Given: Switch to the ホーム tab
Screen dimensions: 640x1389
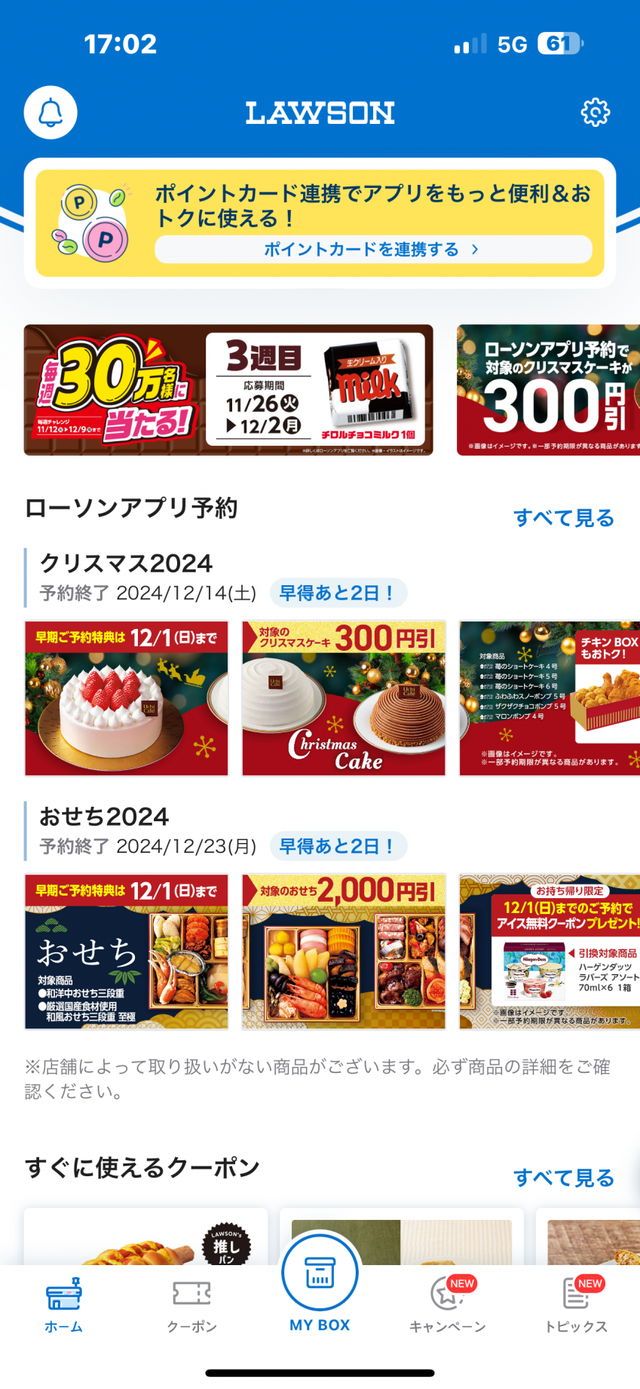Looking at the screenshot, I should point(64,1306).
